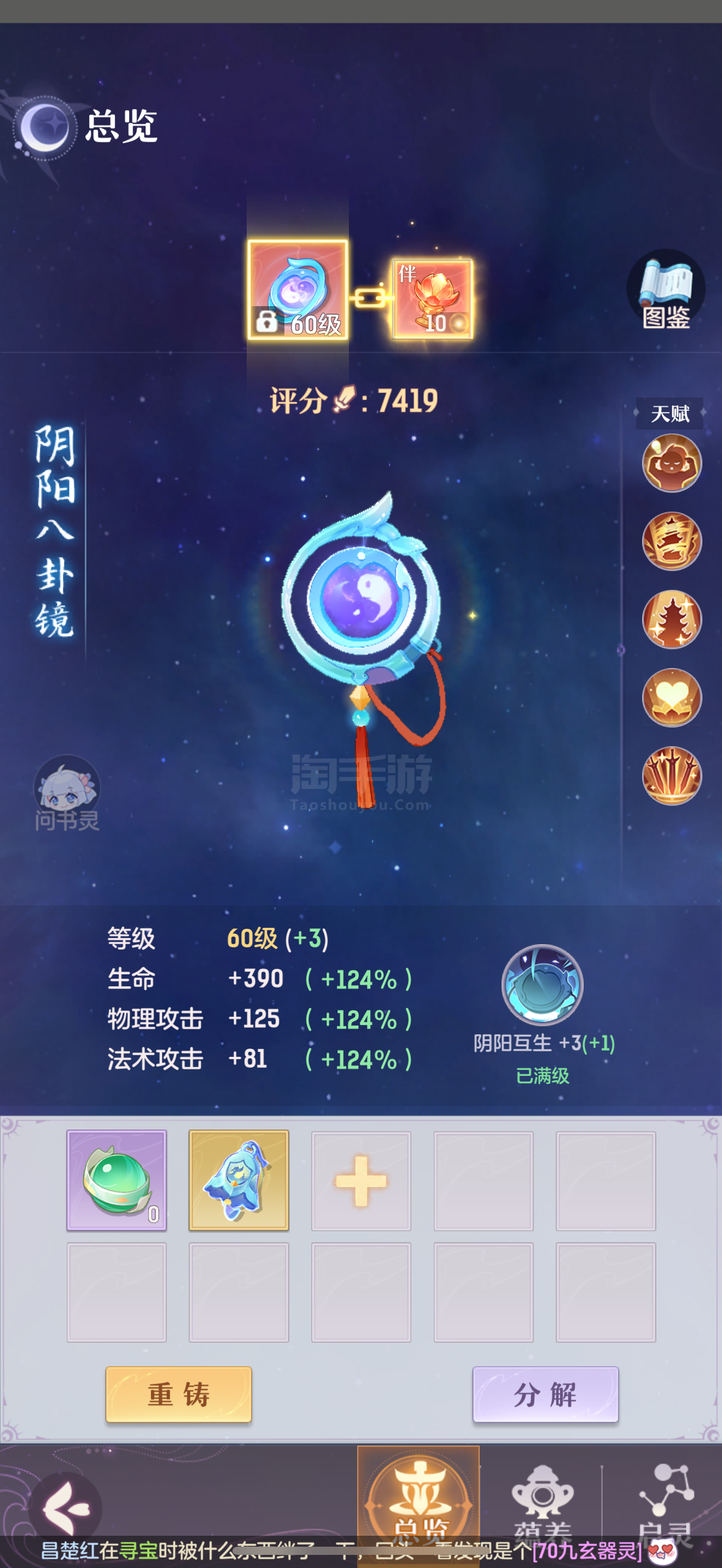Viewport: 722px width, 1568px height.
Task: View the swords talent icon
Action: [x=672, y=776]
